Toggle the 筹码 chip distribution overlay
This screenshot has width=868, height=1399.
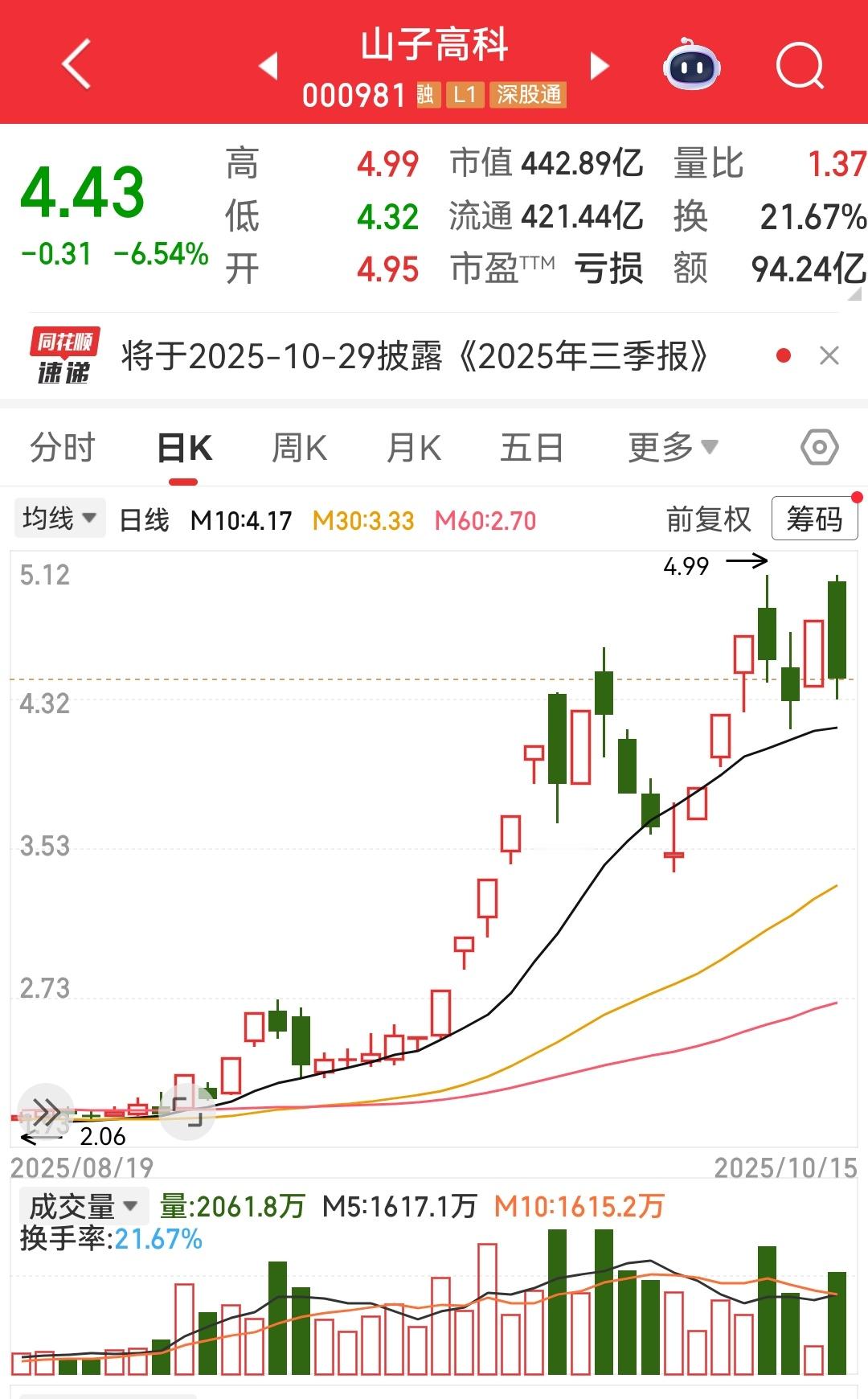pyautogui.click(x=814, y=519)
